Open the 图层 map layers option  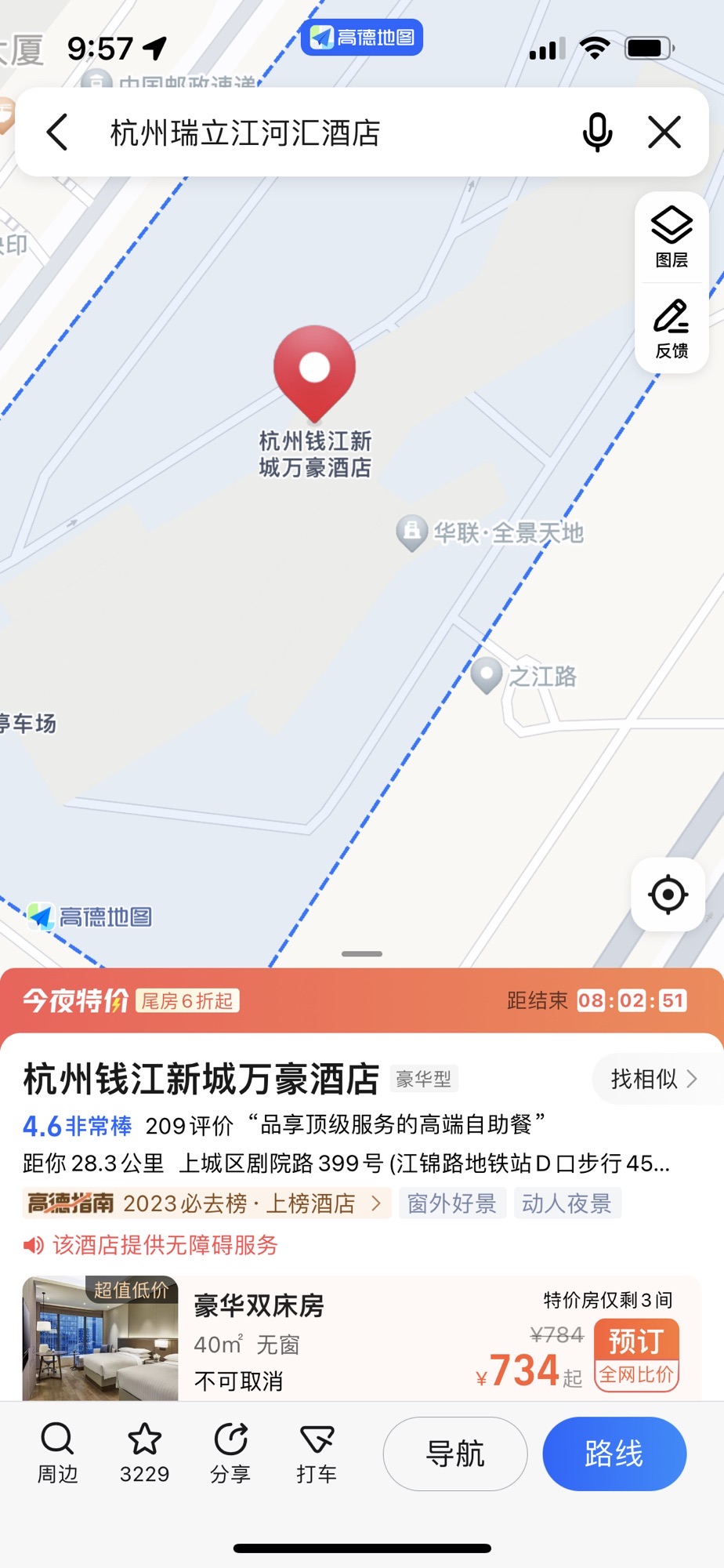pyautogui.click(x=672, y=238)
